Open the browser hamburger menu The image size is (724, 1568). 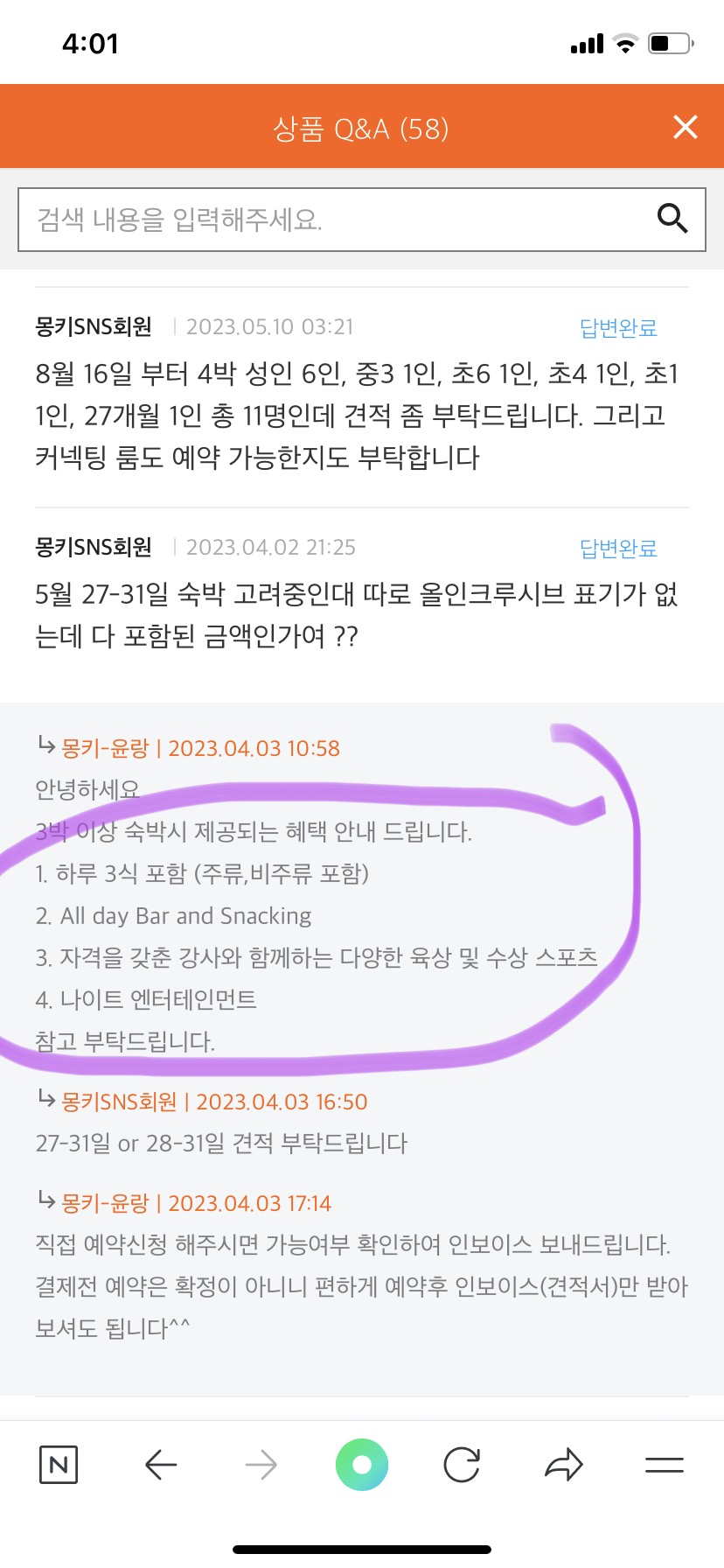664,1465
